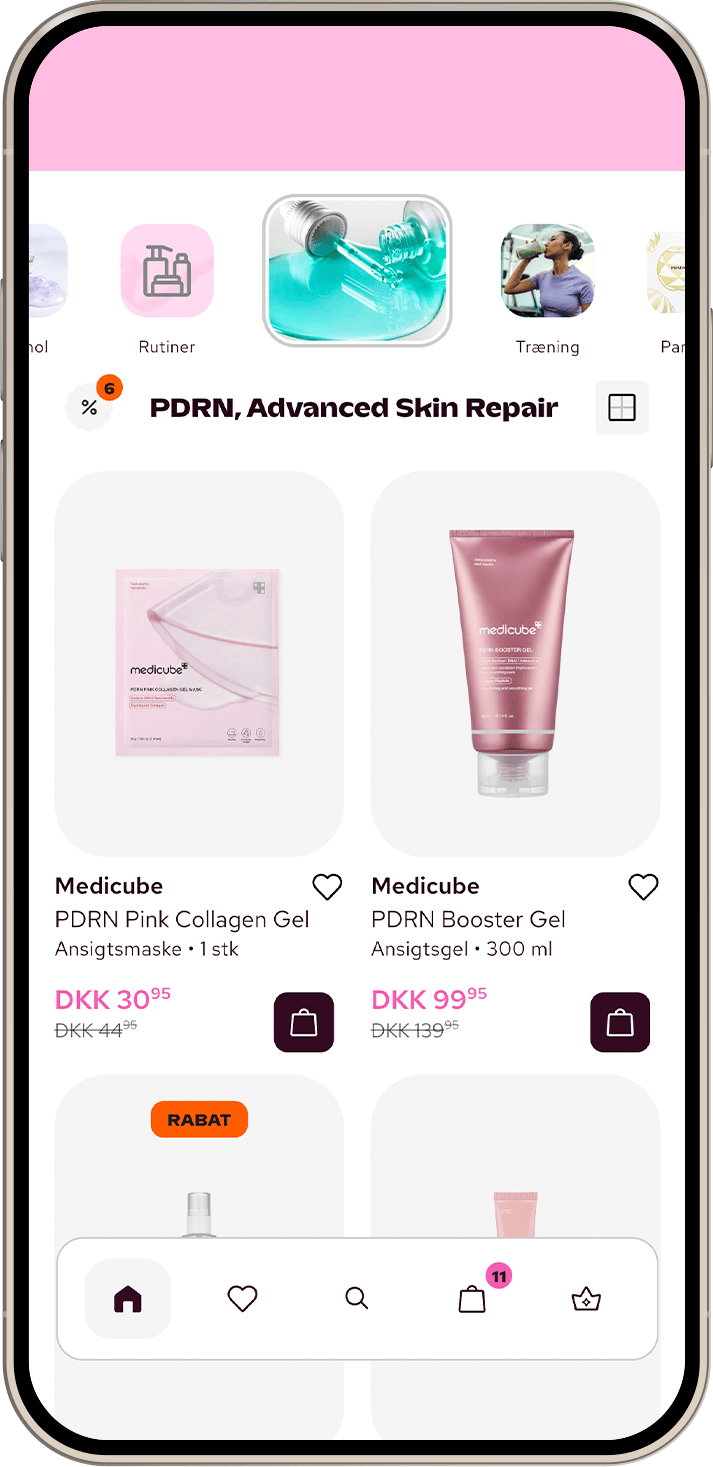Favorite the PDRN Booster Gel
This screenshot has height=1467, width=713.
tap(643, 886)
